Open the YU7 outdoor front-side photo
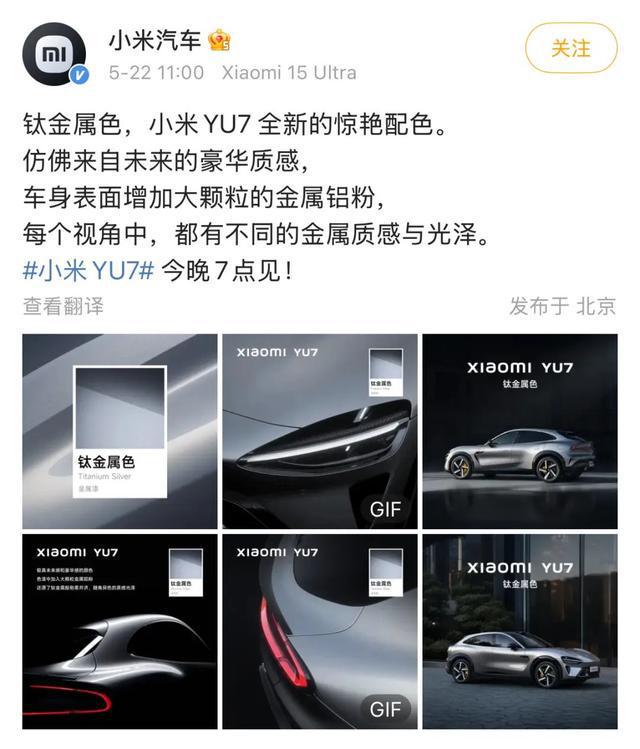640x749 pixels. [x=520, y=631]
